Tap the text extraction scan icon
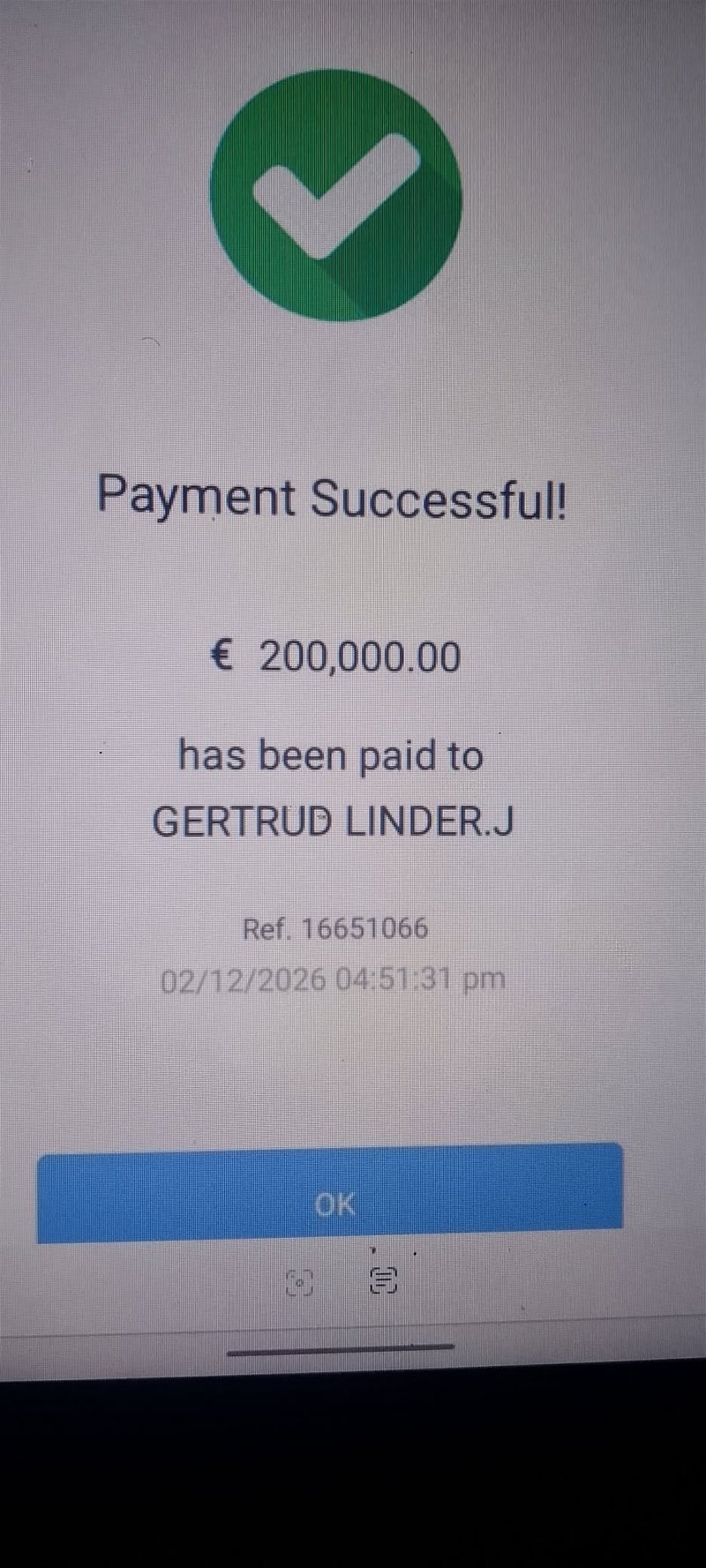 383,1280
